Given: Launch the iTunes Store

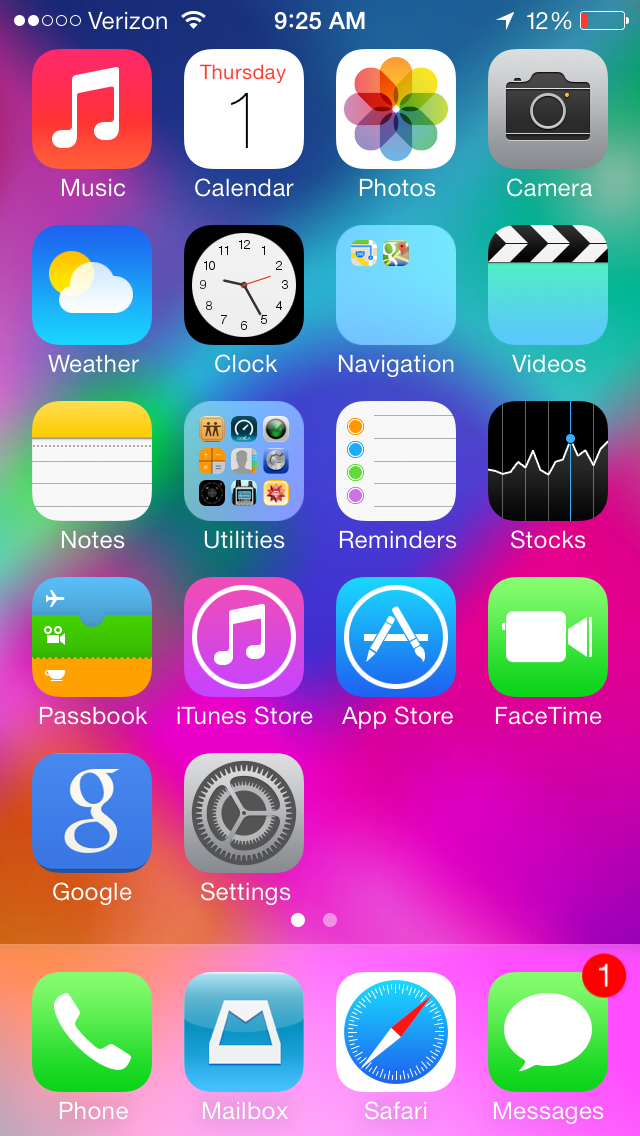Looking at the screenshot, I should [244, 637].
